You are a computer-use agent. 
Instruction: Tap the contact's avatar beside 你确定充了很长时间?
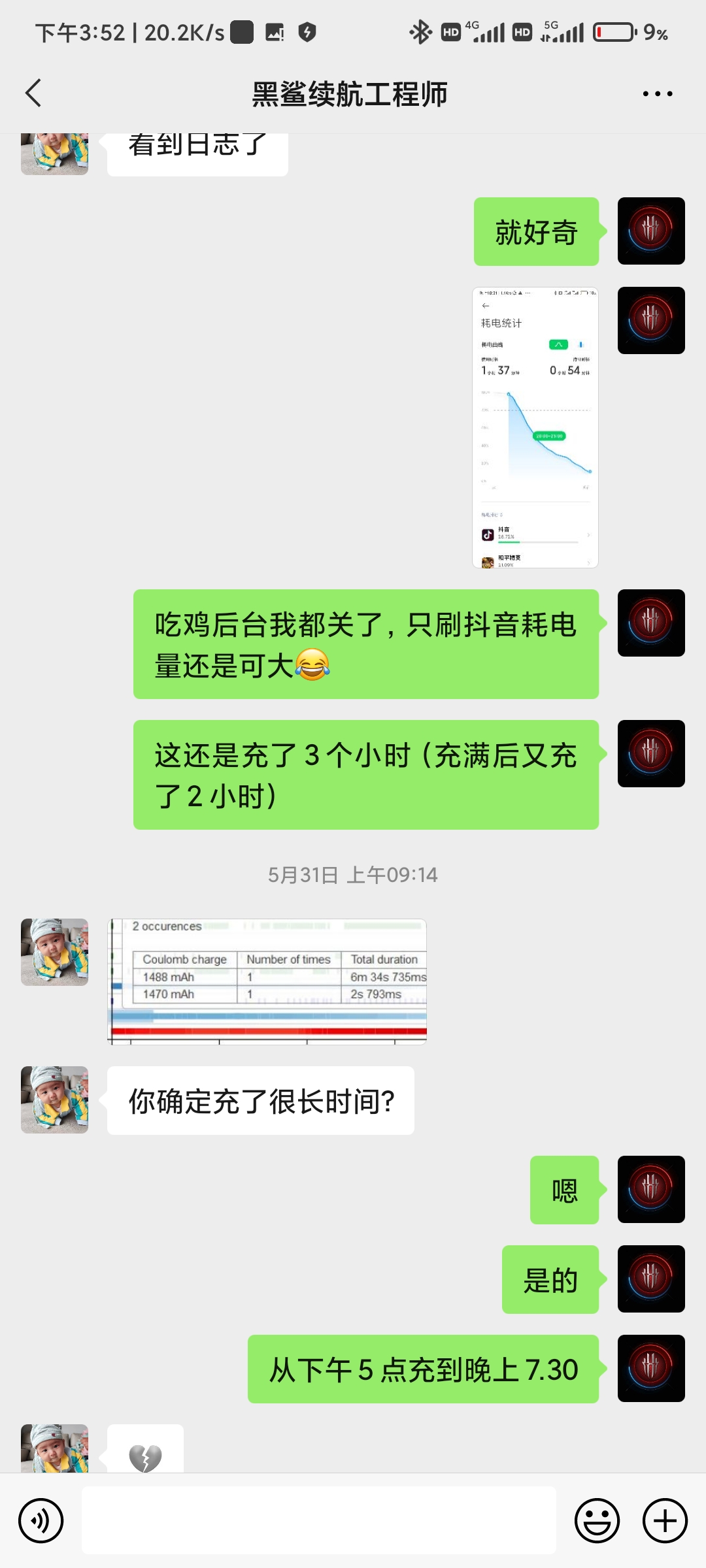[54, 1100]
